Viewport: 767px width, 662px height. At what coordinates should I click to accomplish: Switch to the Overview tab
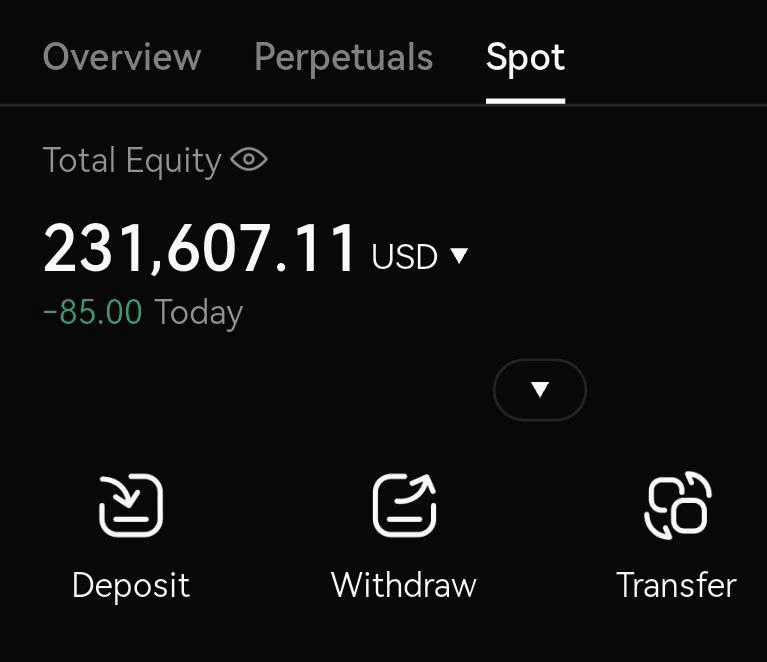tap(122, 57)
